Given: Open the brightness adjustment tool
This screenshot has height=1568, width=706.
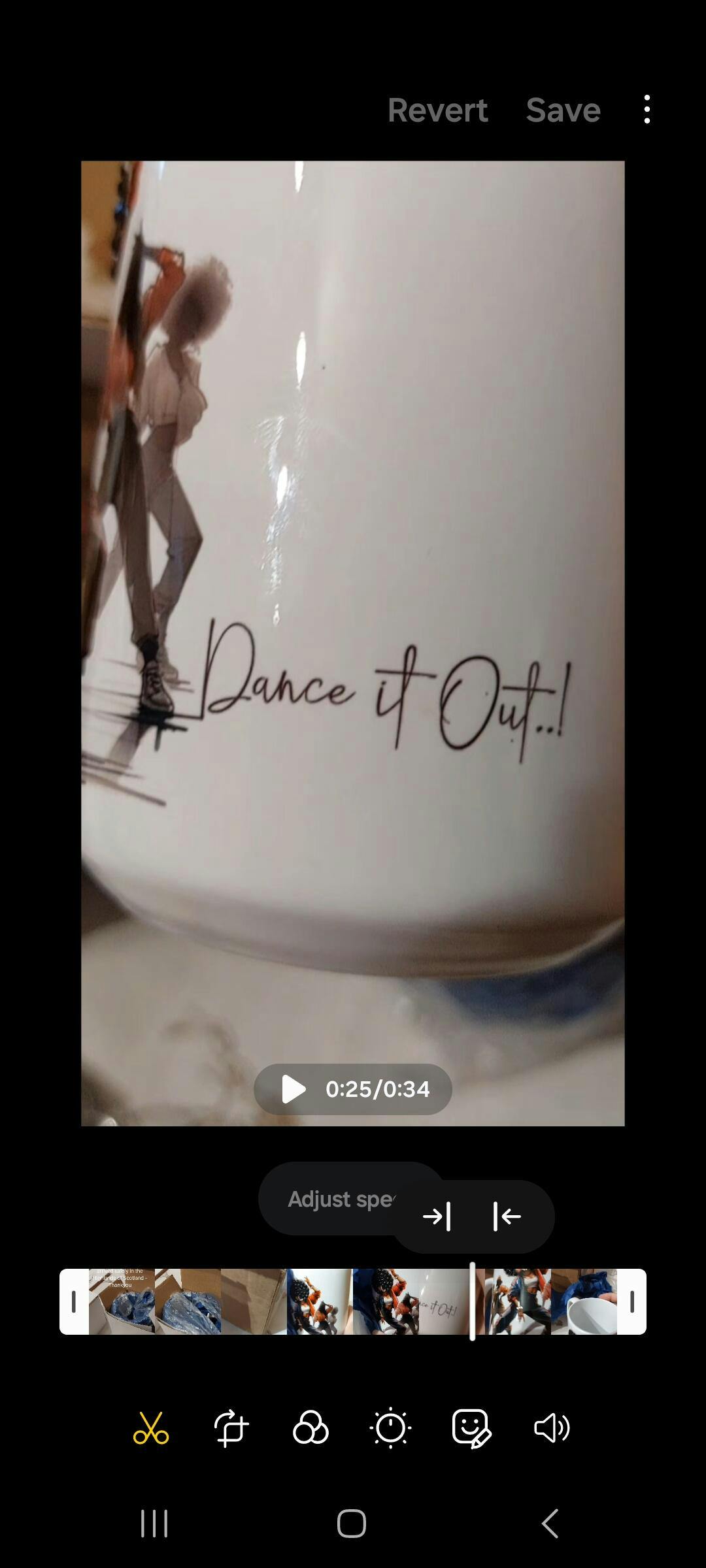Looking at the screenshot, I should [x=390, y=1428].
